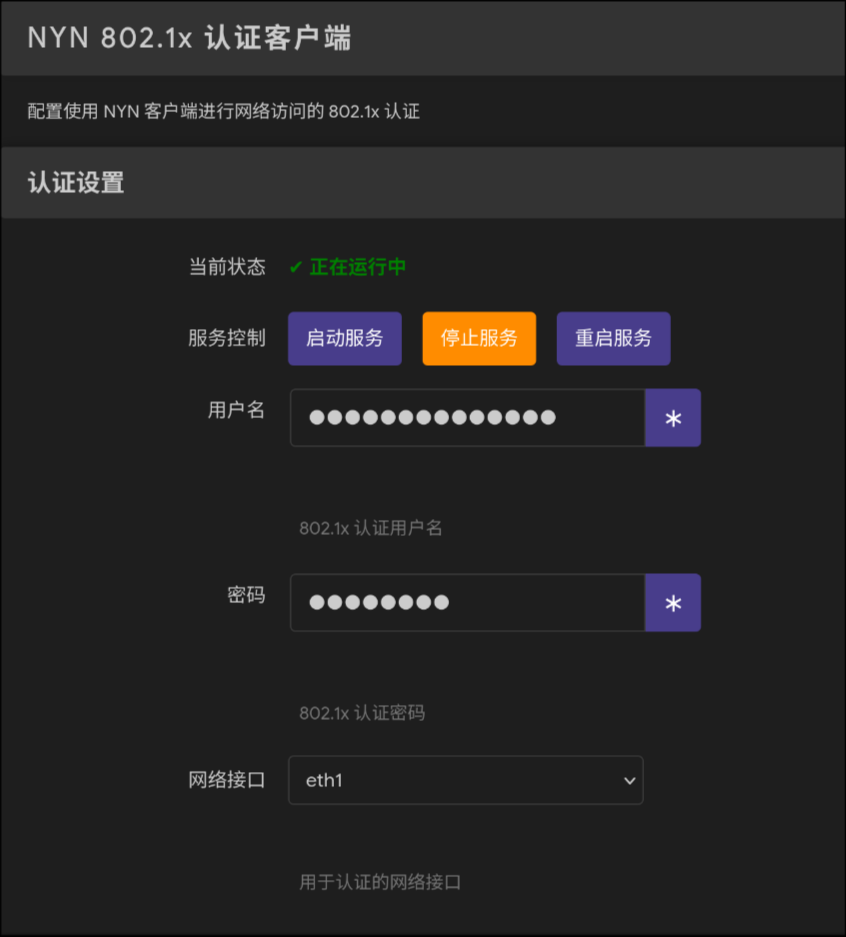The image size is (846, 937).
Task: Focus the 用户名 username field
Action: point(467,417)
